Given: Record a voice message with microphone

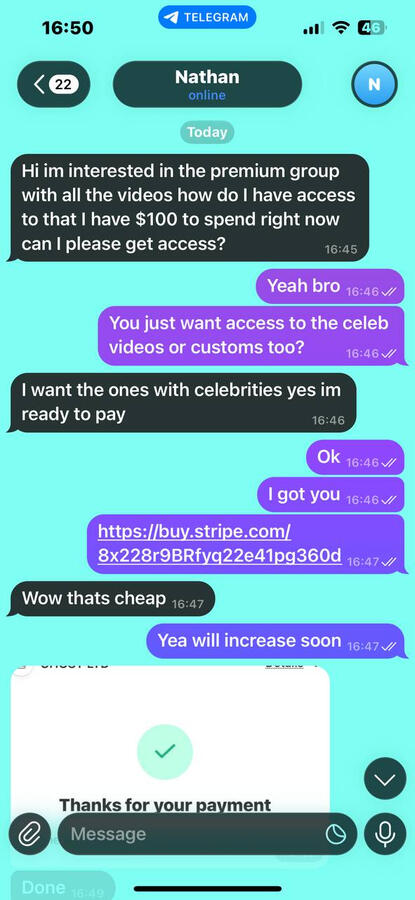Looking at the screenshot, I should pos(385,834).
